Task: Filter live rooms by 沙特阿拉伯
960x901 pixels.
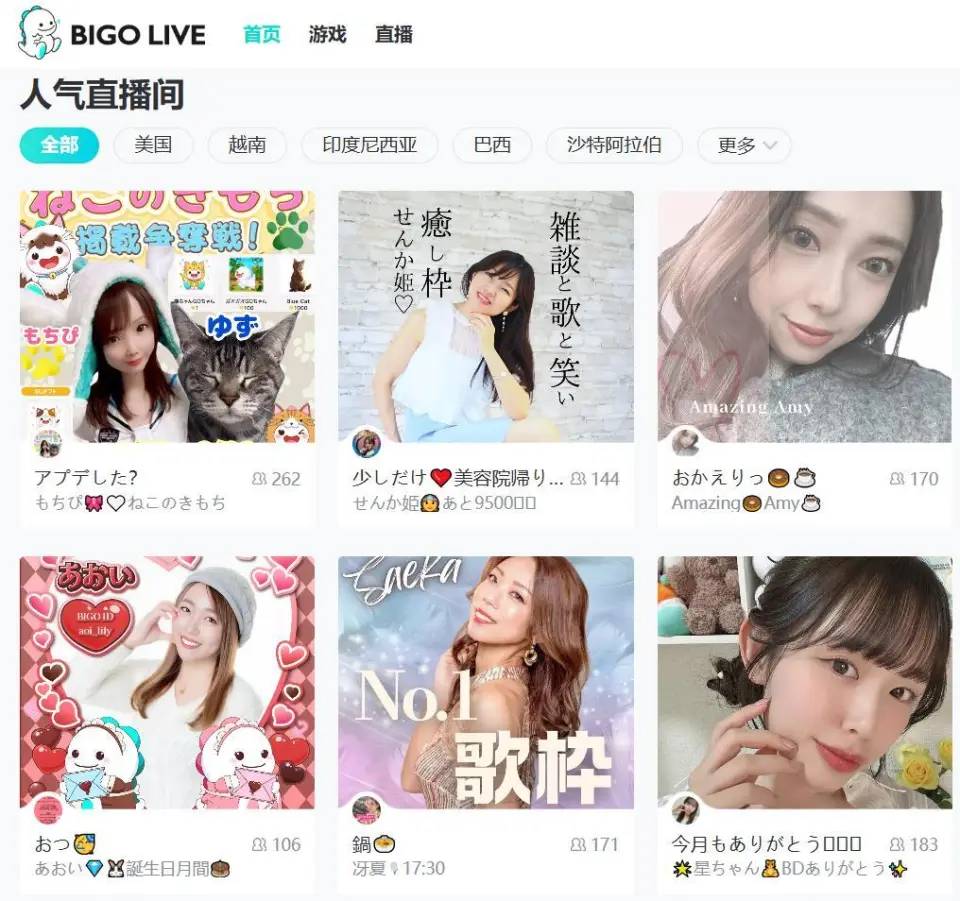Action: pos(614,145)
